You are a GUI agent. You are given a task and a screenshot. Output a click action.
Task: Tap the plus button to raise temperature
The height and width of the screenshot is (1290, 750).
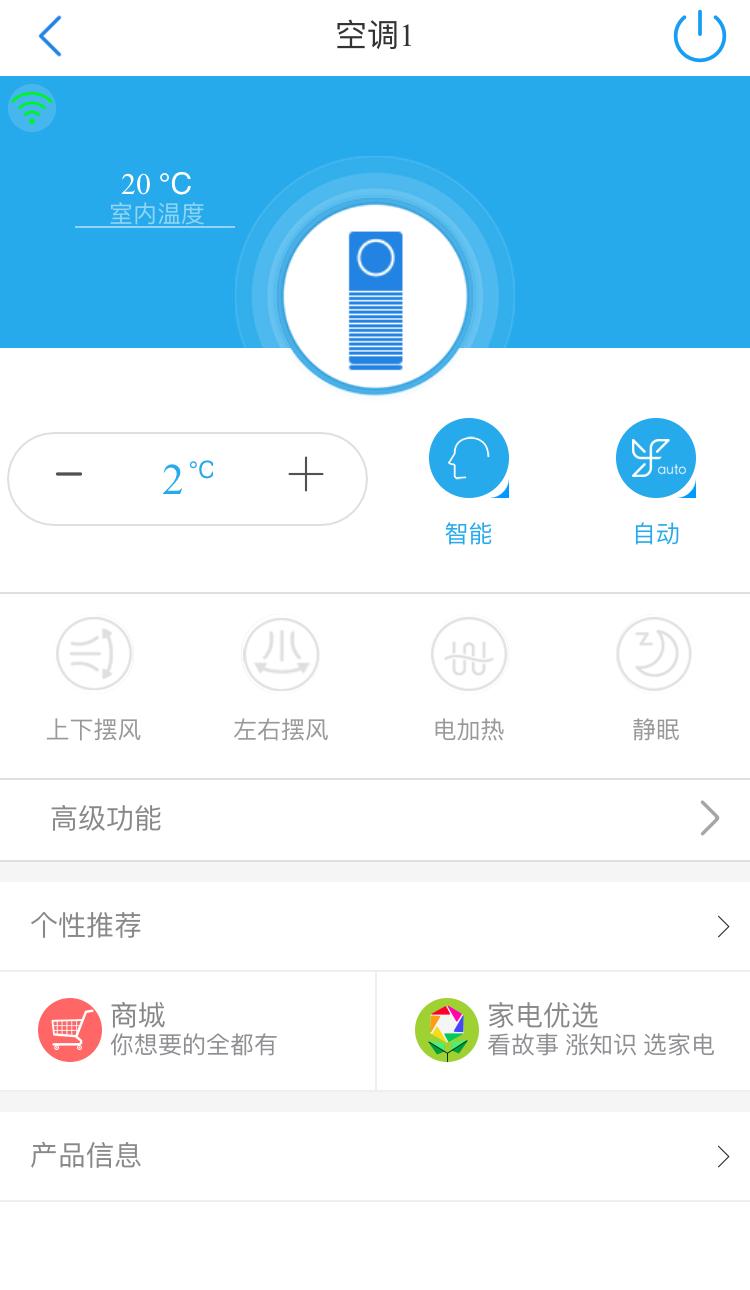306,475
